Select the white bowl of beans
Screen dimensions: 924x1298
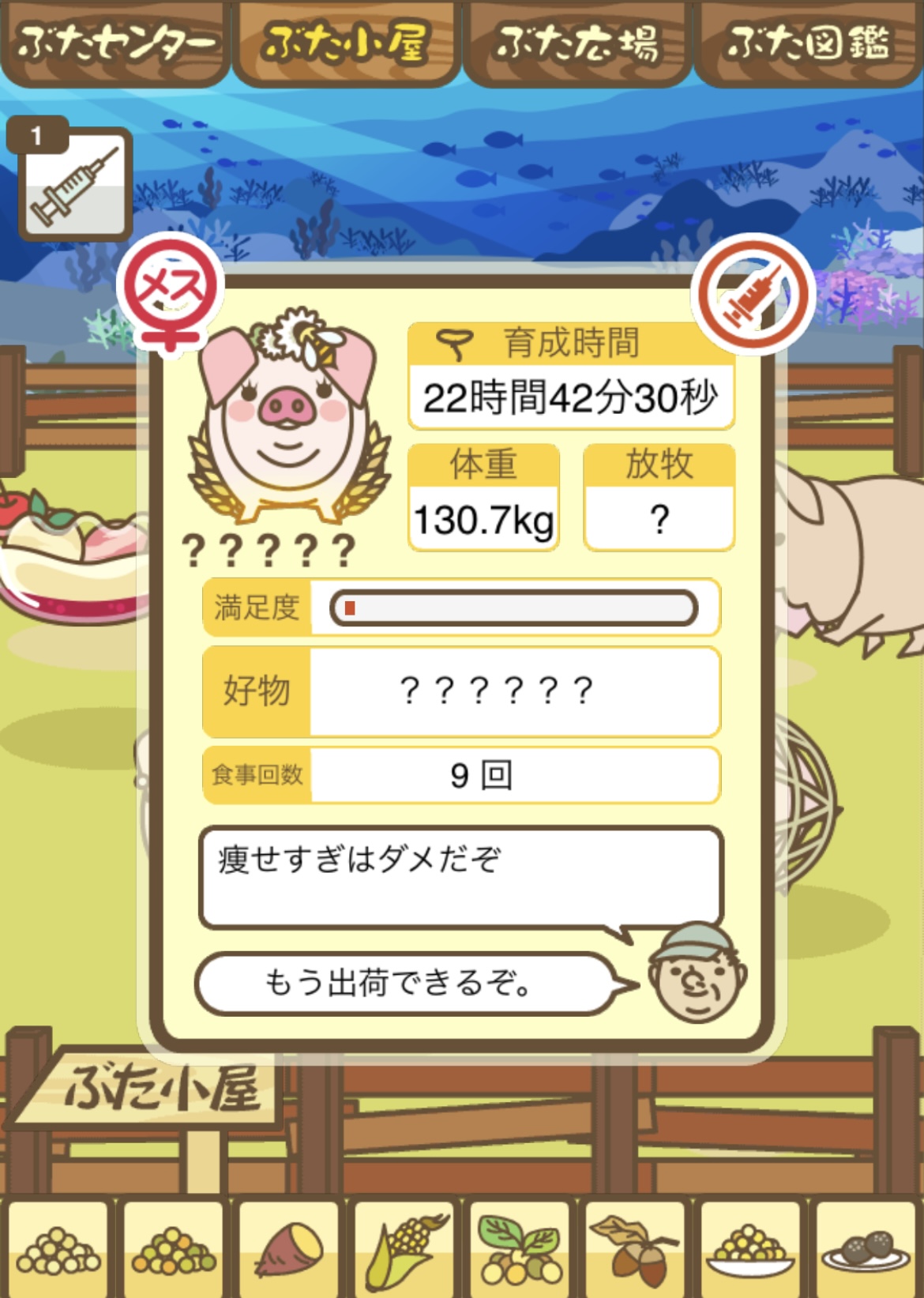[x=750, y=1251]
